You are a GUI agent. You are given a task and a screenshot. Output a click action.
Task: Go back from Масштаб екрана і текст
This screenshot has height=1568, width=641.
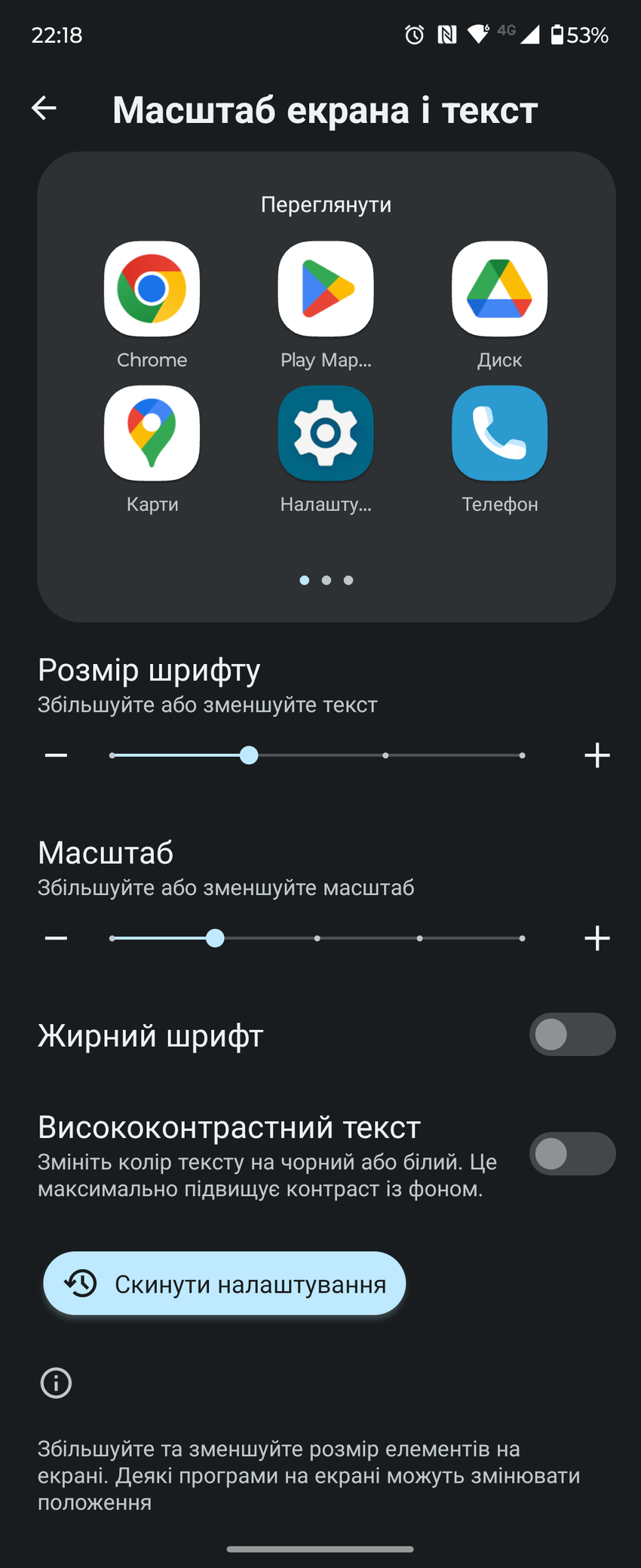pos(44,109)
